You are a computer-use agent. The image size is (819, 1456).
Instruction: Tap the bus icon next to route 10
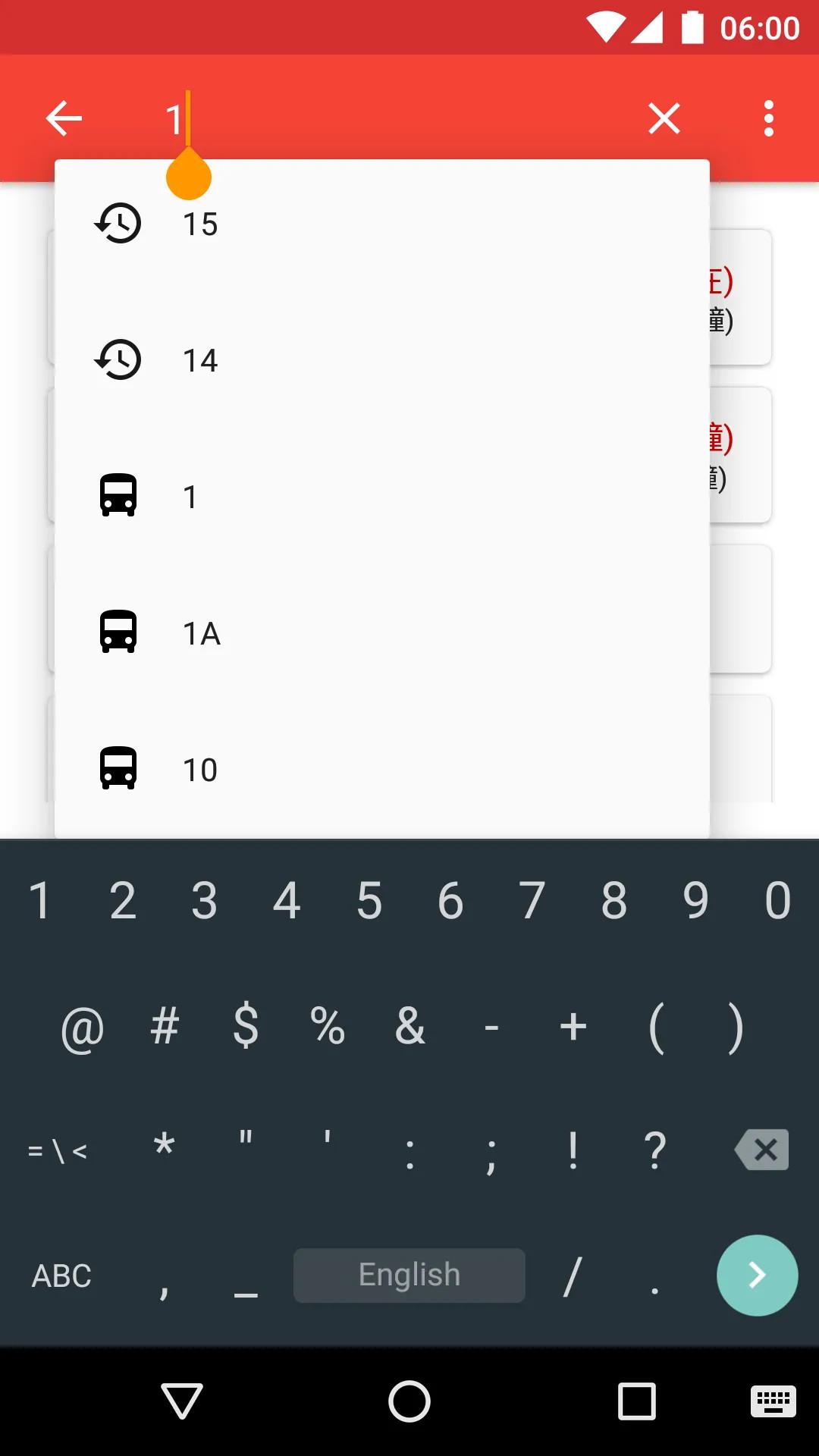point(118,768)
